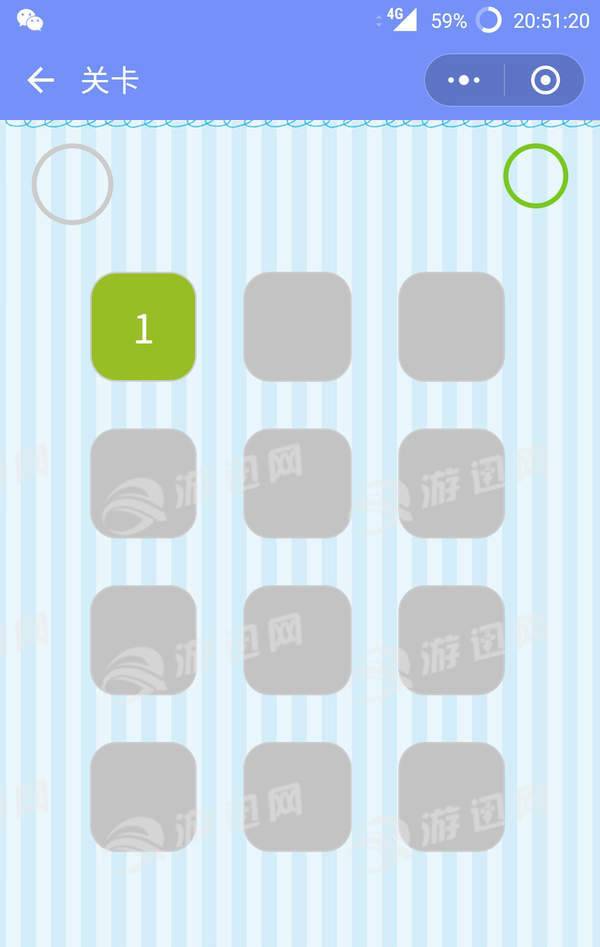Viewport: 600px width, 947px height.
Task: Tap the green circle button
Action: click(x=535, y=176)
